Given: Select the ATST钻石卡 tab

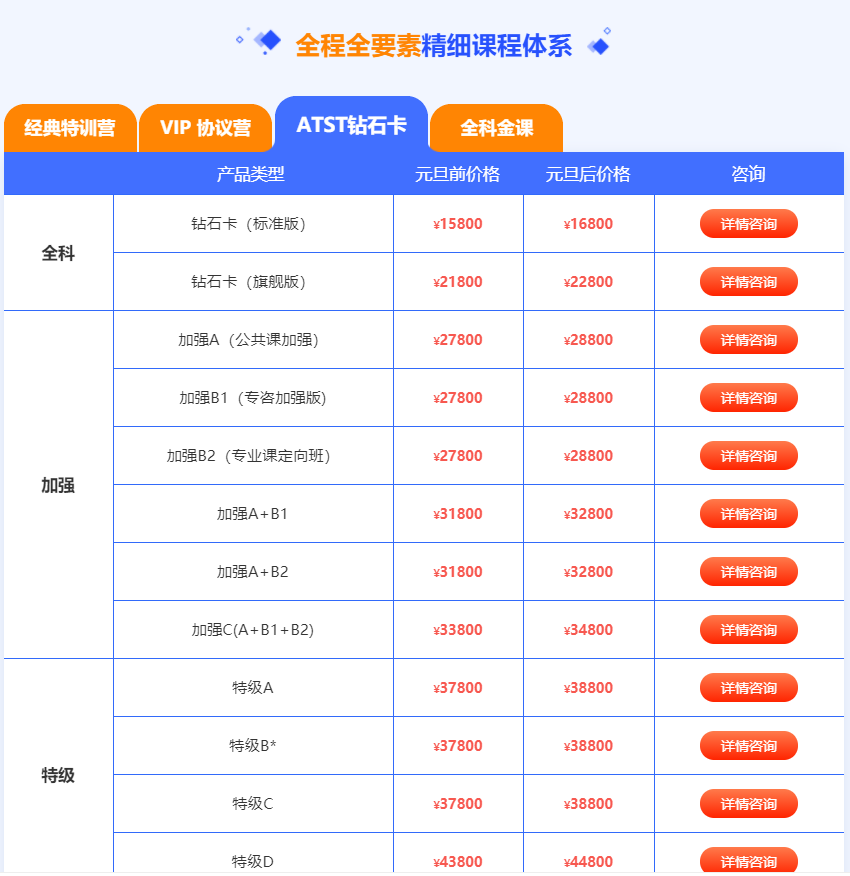Looking at the screenshot, I should (x=351, y=125).
